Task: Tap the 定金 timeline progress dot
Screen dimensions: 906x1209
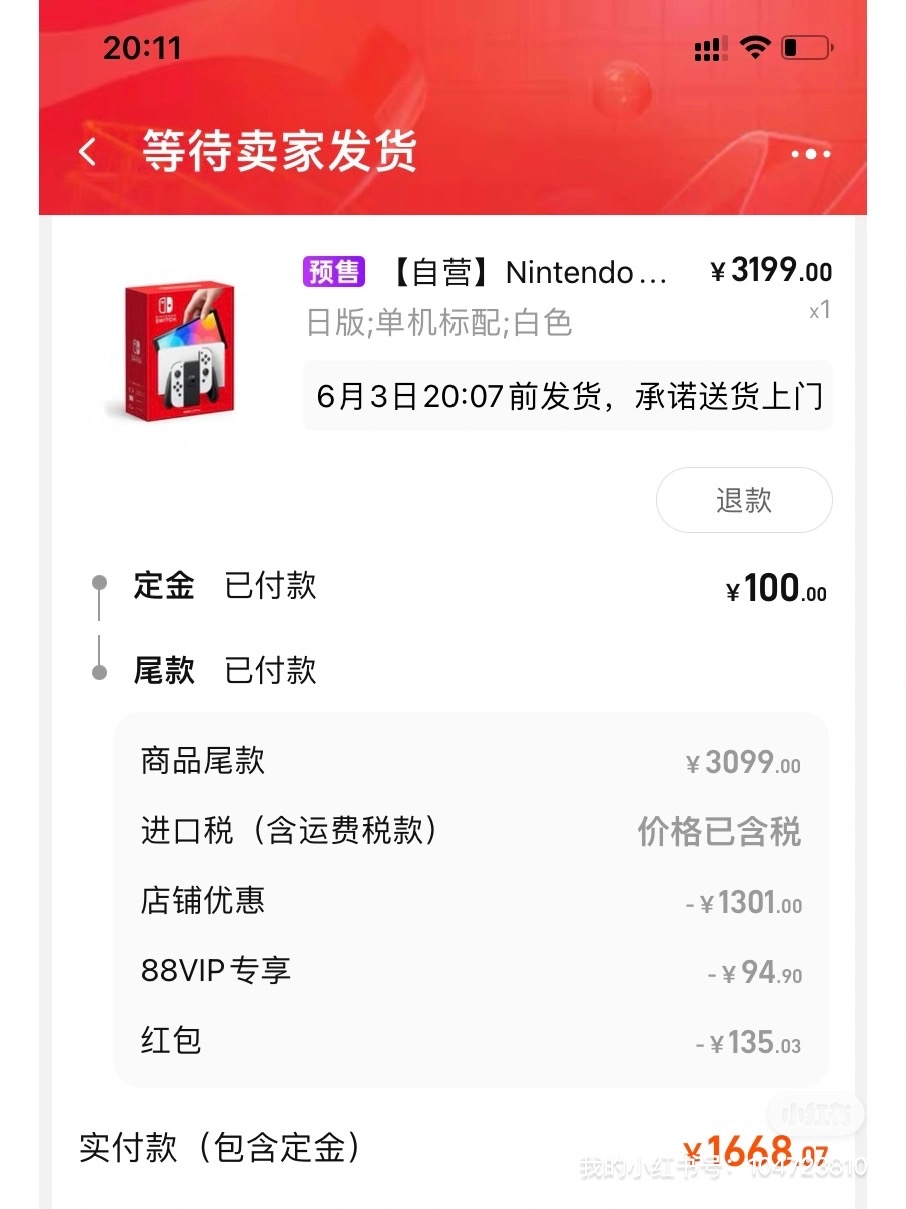Action: [99, 580]
